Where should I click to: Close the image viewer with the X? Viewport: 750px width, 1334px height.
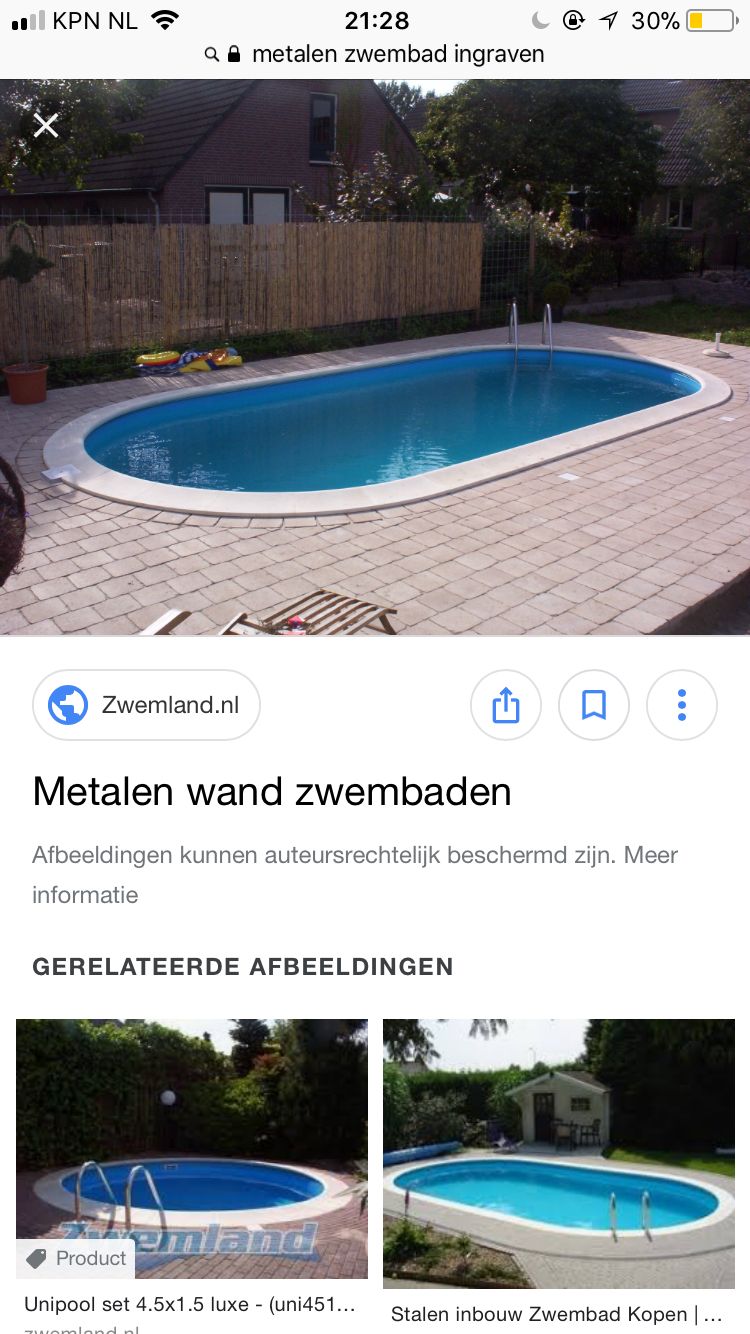coord(46,125)
